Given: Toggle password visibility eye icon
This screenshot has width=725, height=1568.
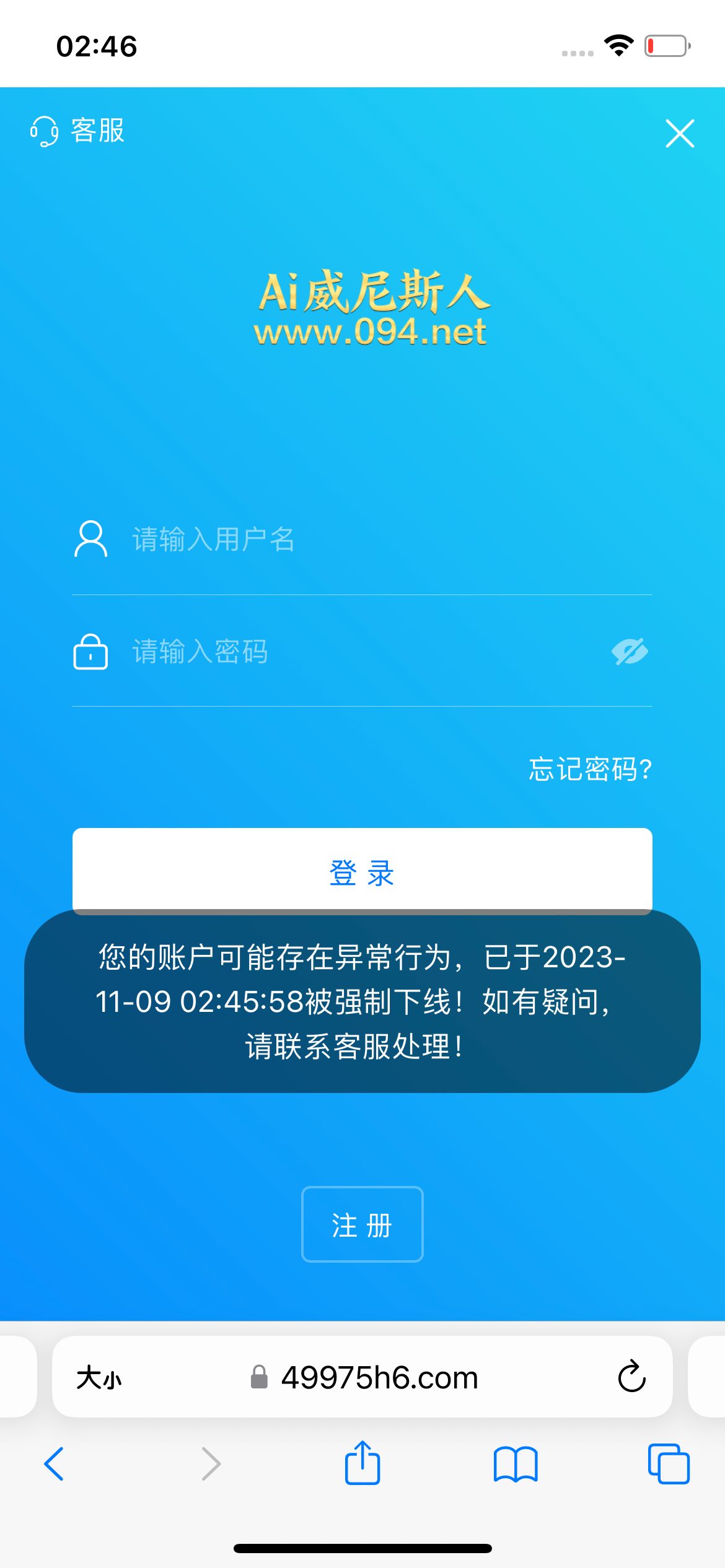Looking at the screenshot, I should (630, 651).
